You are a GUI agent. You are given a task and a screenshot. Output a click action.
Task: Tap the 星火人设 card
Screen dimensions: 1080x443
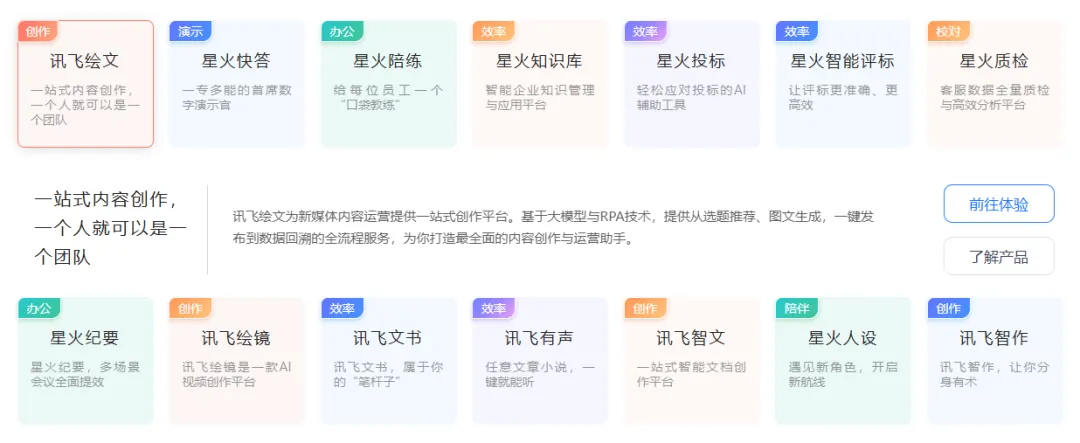click(843, 360)
